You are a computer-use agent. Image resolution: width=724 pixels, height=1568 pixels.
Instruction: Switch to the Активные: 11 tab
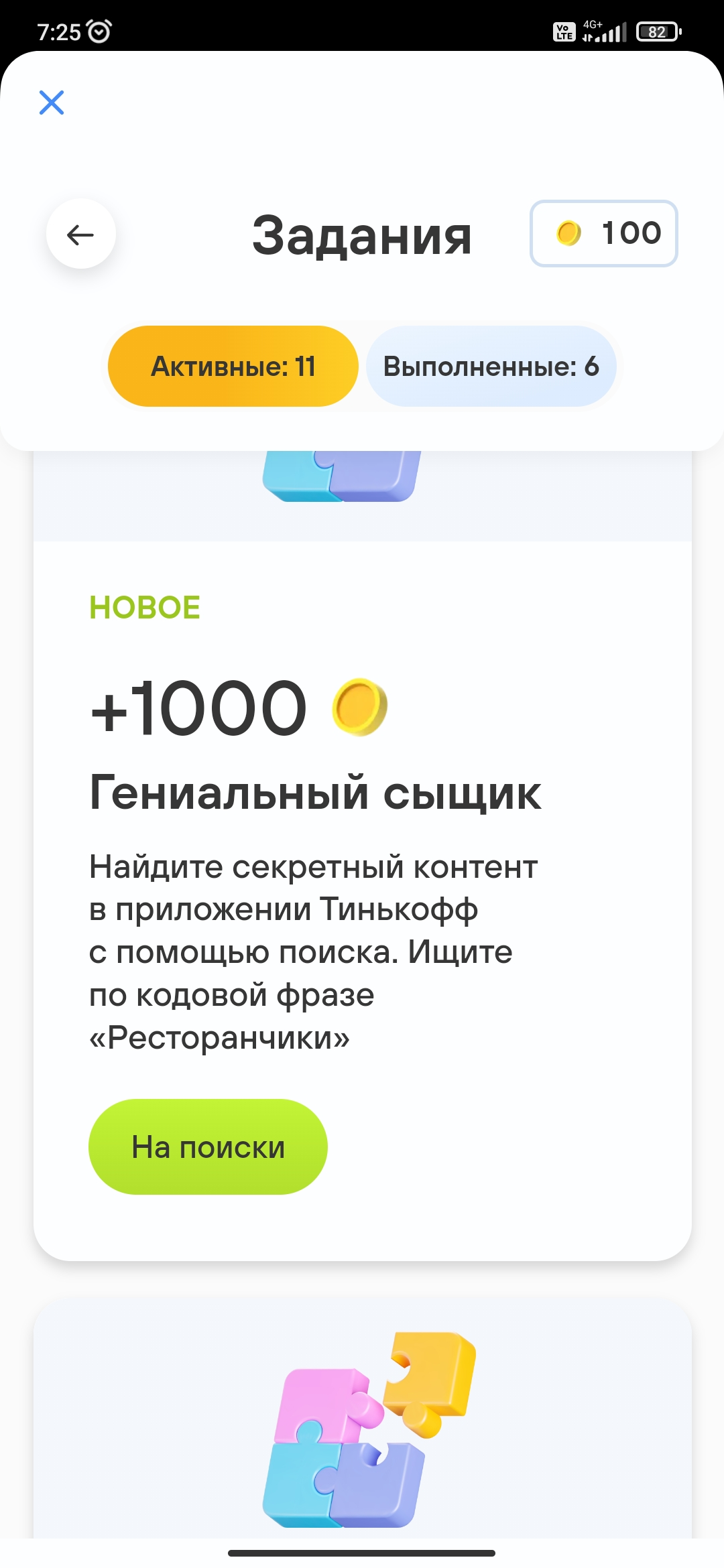(233, 366)
